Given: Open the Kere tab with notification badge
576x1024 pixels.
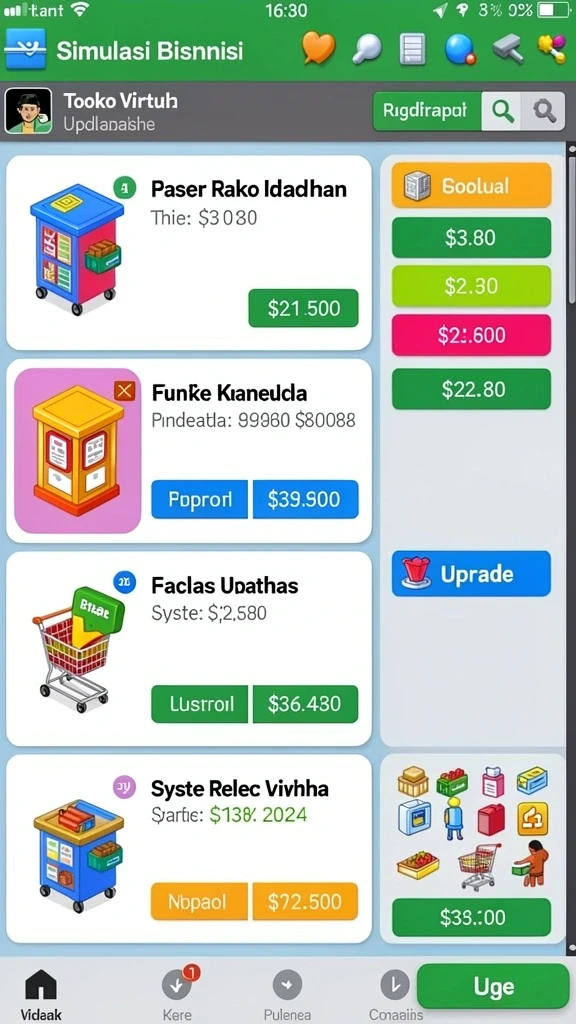Looking at the screenshot, I should (178, 994).
